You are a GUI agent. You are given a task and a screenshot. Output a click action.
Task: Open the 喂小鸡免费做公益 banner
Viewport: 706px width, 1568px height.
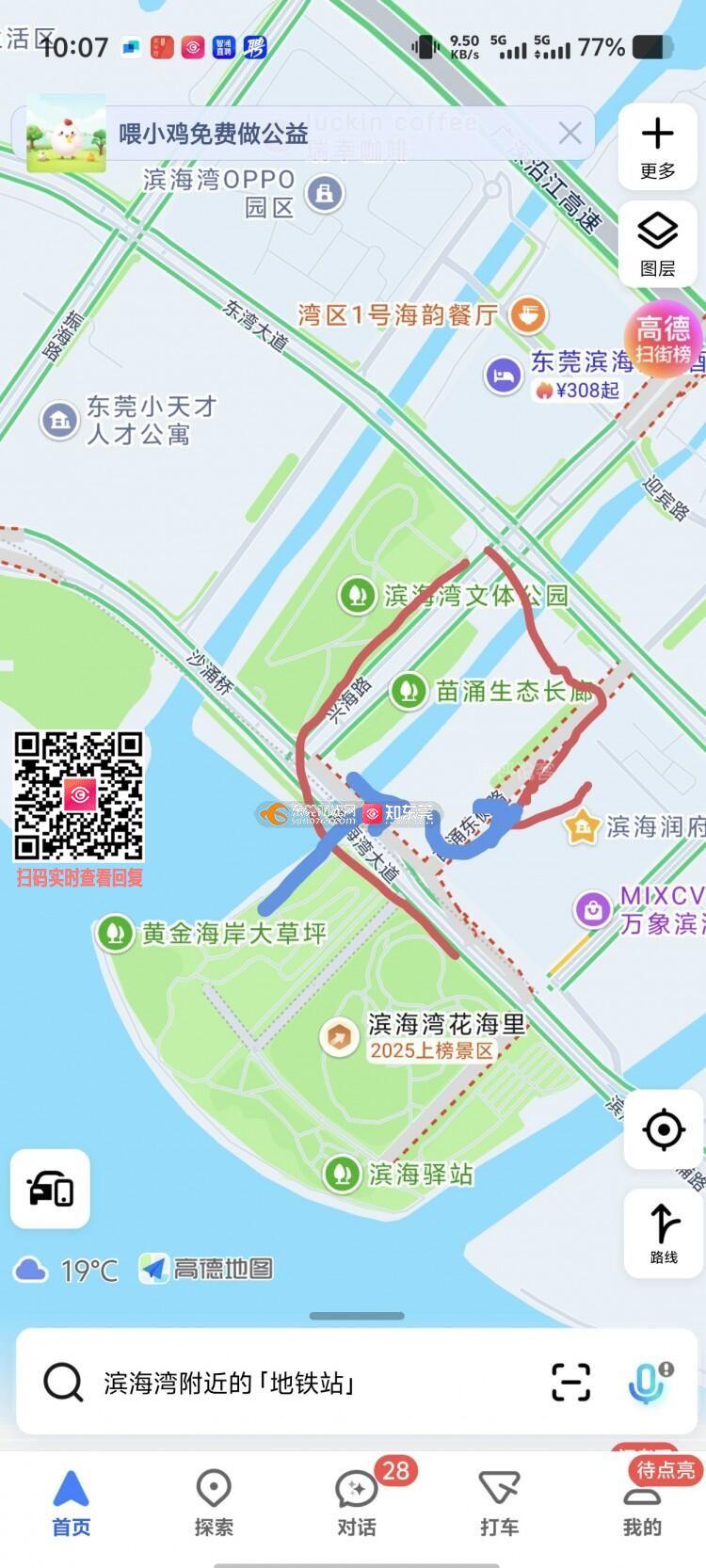click(x=214, y=134)
